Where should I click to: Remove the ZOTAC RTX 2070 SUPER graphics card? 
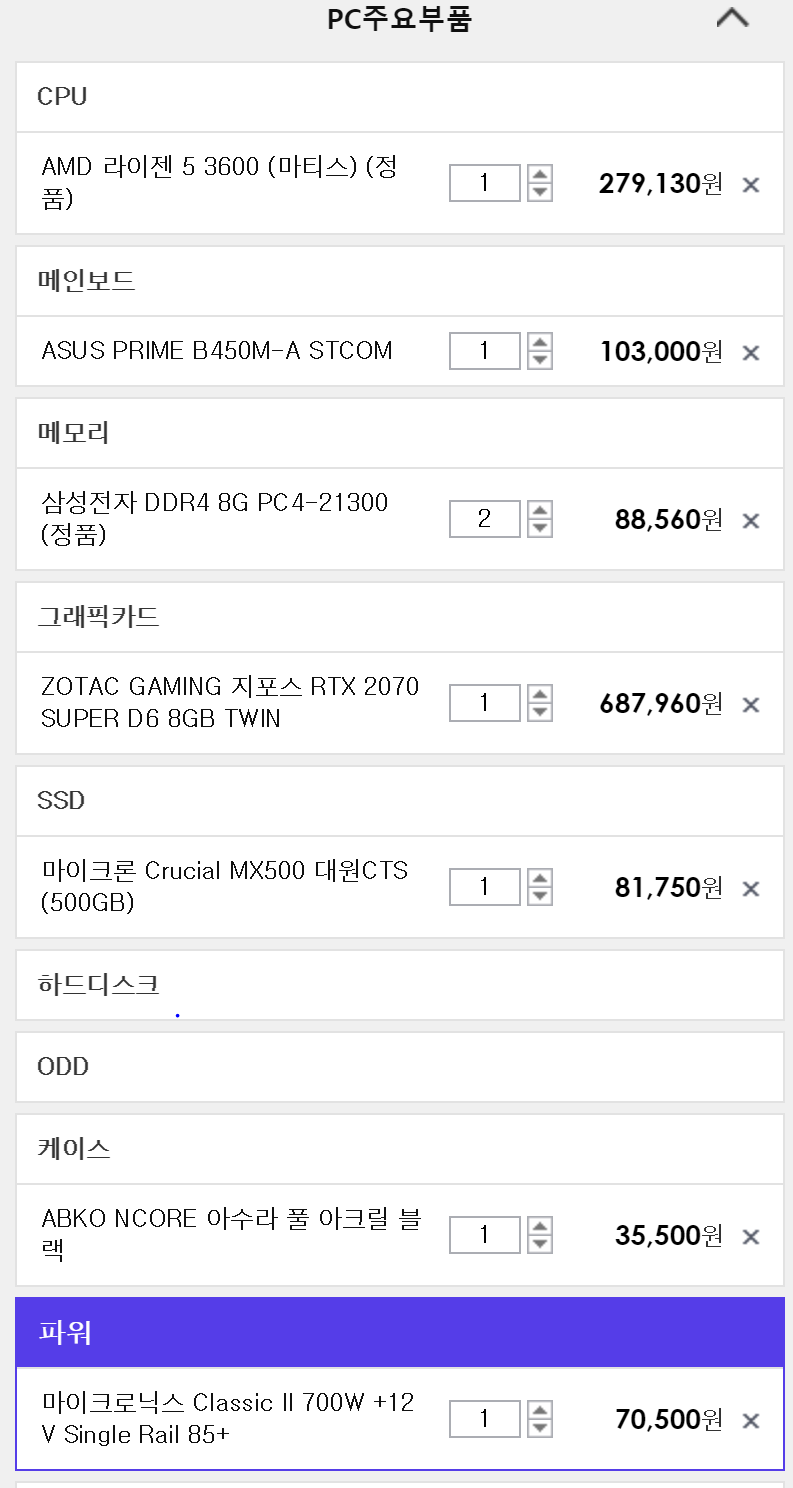click(749, 704)
